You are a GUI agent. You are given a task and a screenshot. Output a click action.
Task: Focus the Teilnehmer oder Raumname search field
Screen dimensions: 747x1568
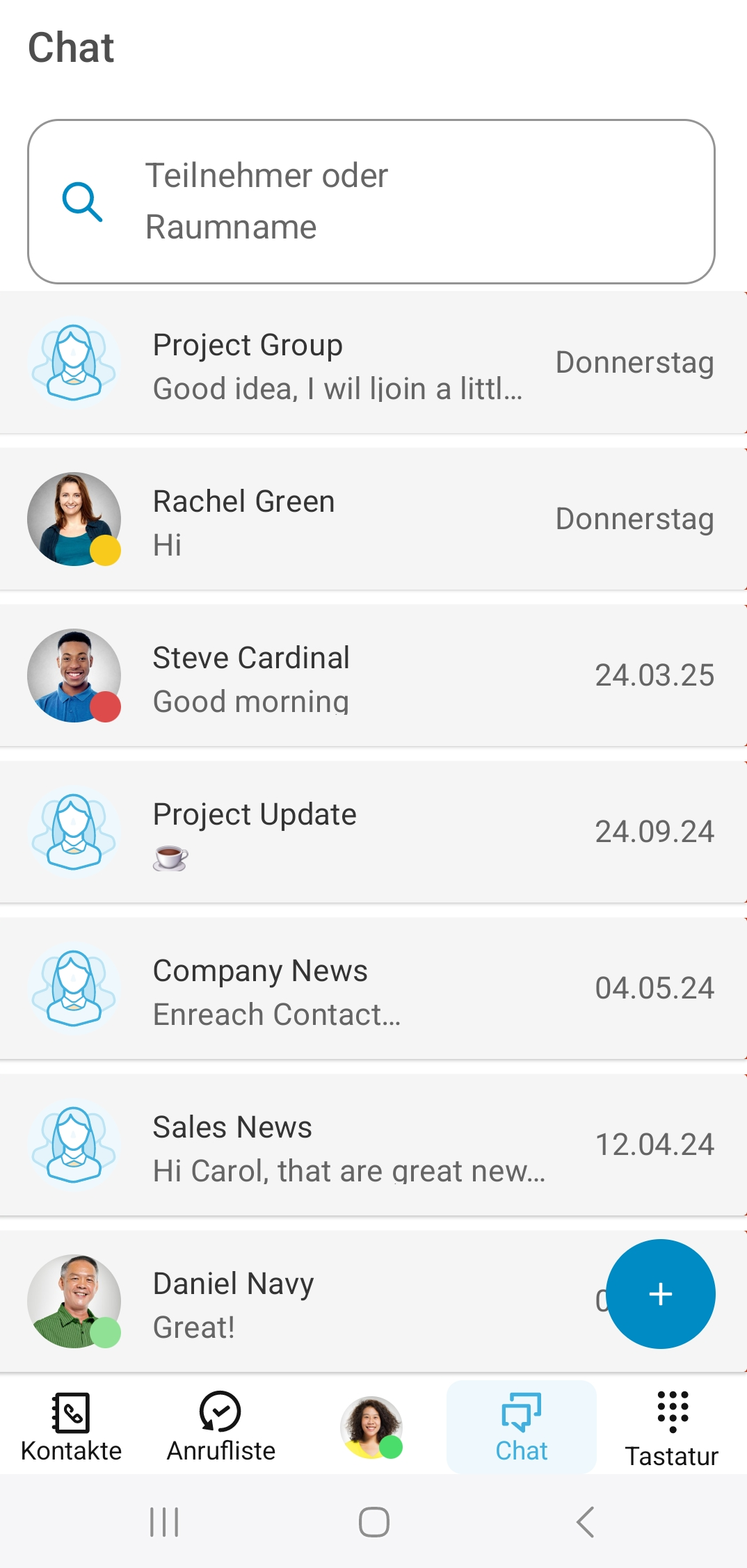[x=371, y=202]
